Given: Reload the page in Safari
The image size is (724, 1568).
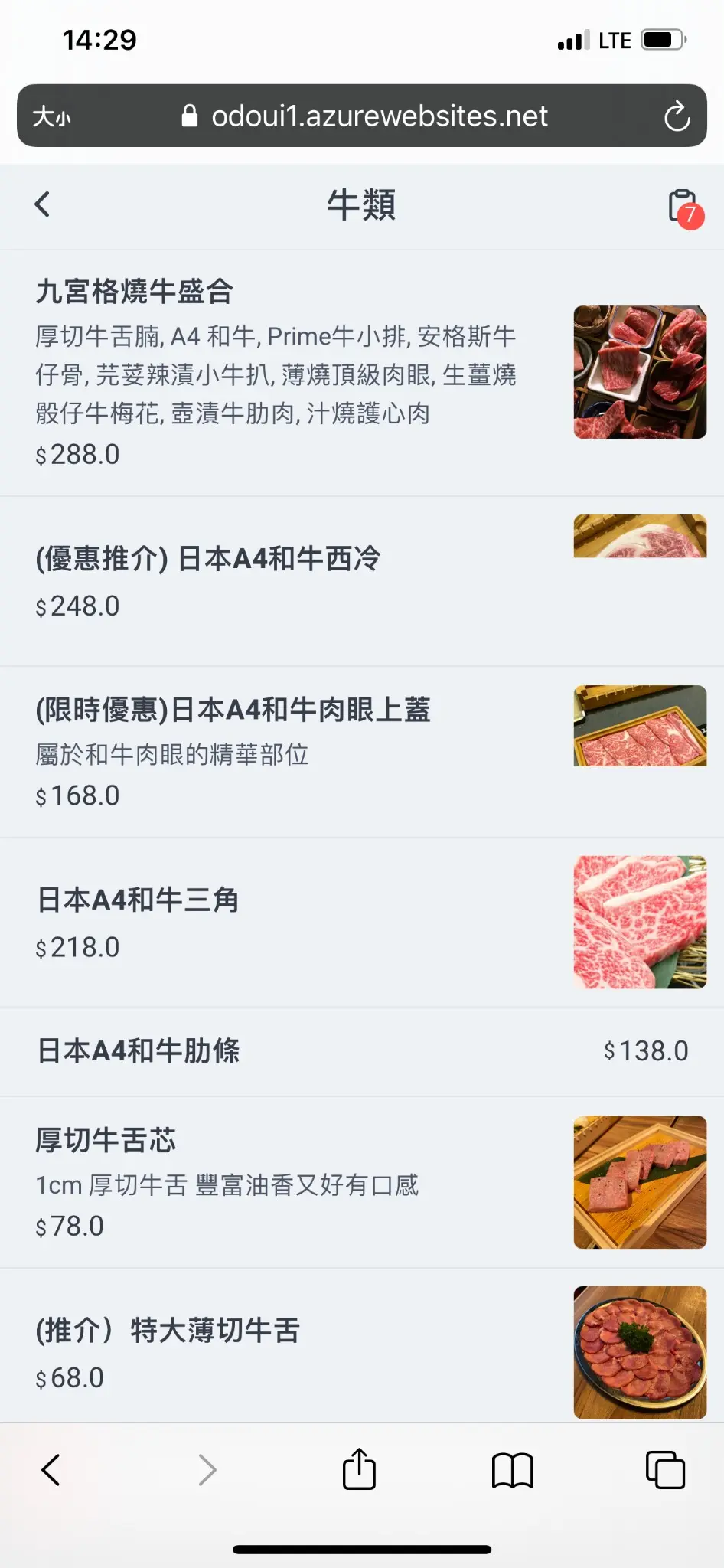Looking at the screenshot, I should coord(677,116).
